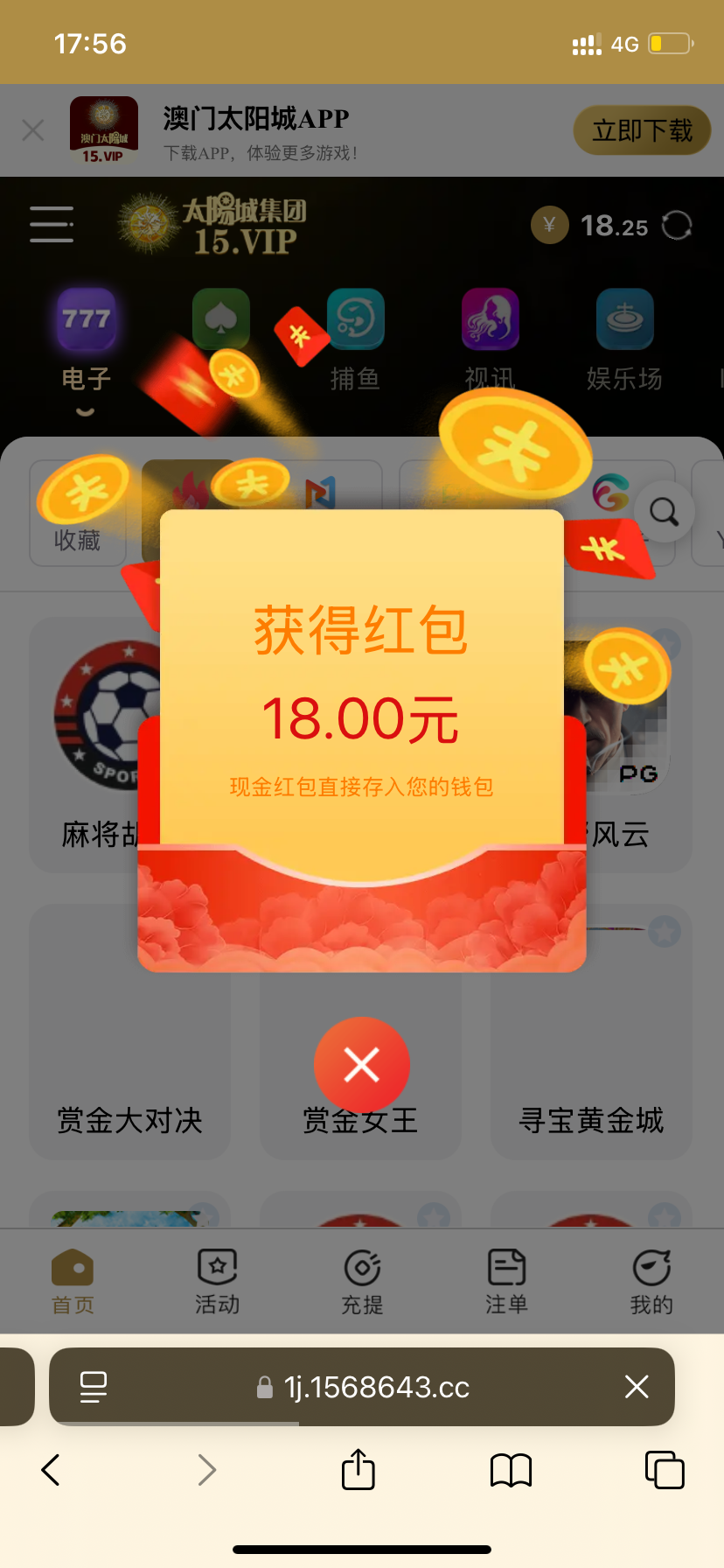Tap 立即下载 to download the app
Image resolution: width=724 pixels, height=1568 pixels.
(x=642, y=131)
